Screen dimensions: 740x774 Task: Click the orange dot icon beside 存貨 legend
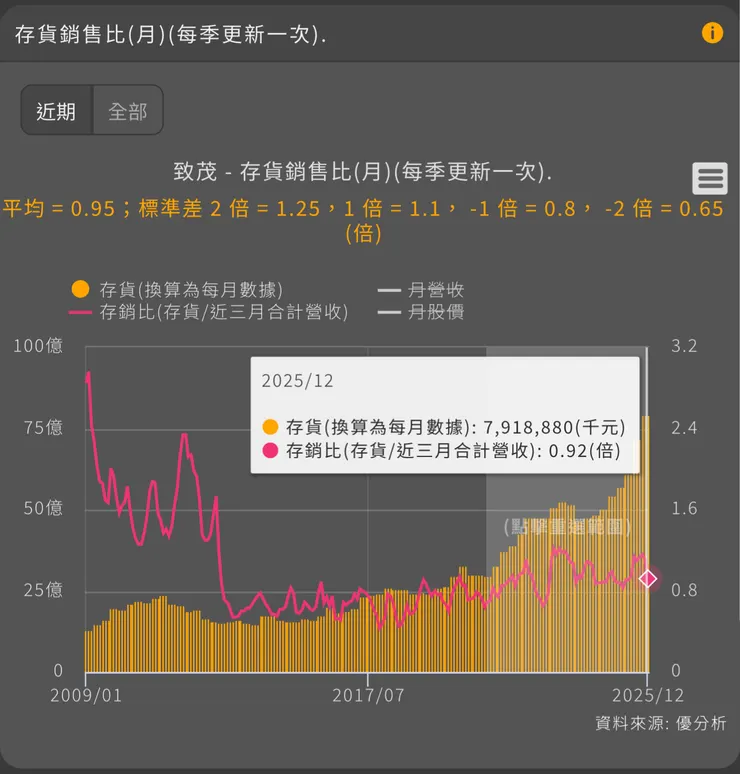click(80, 290)
